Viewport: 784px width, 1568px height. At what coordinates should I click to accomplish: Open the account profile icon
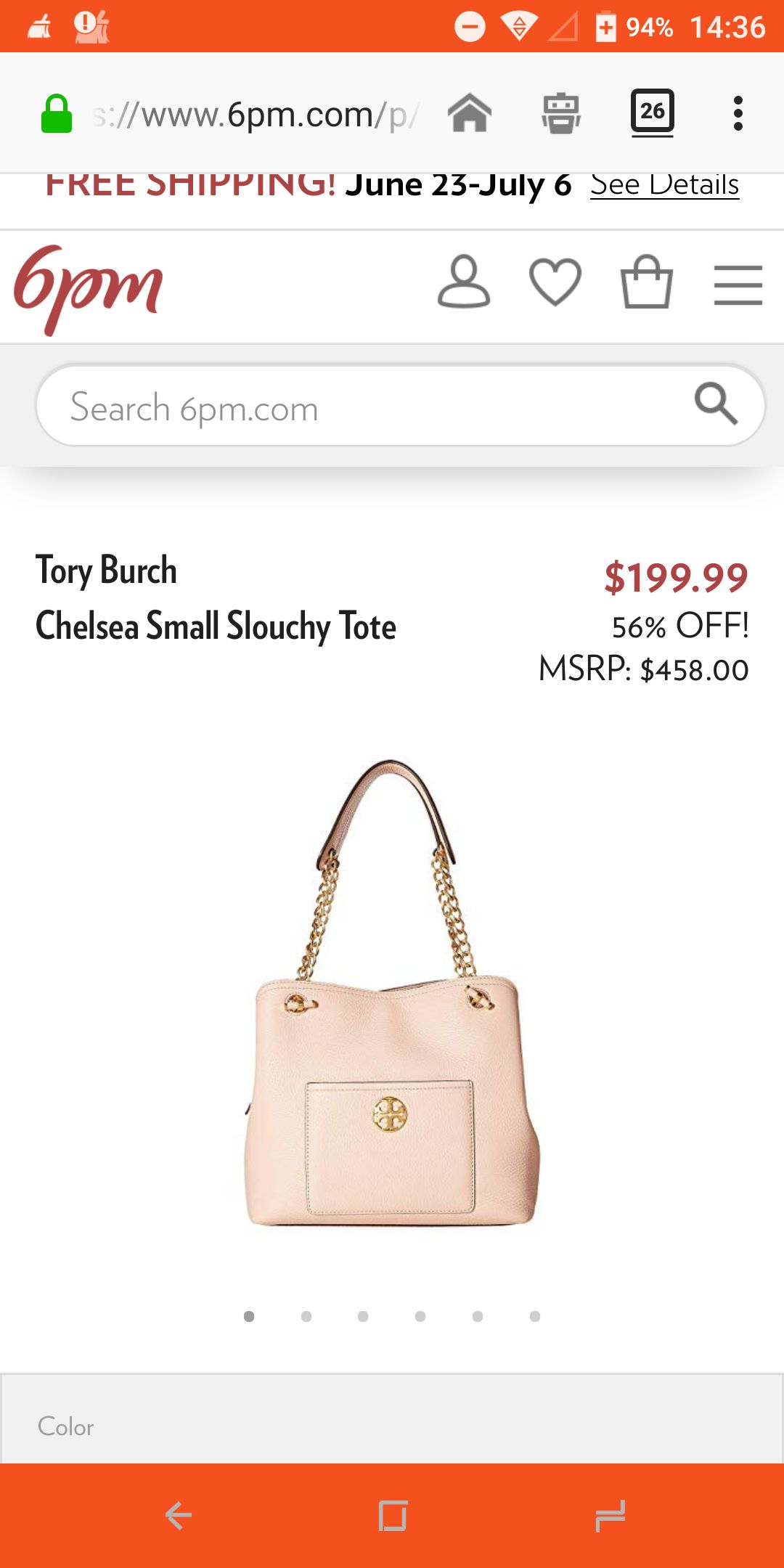pyautogui.click(x=464, y=282)
